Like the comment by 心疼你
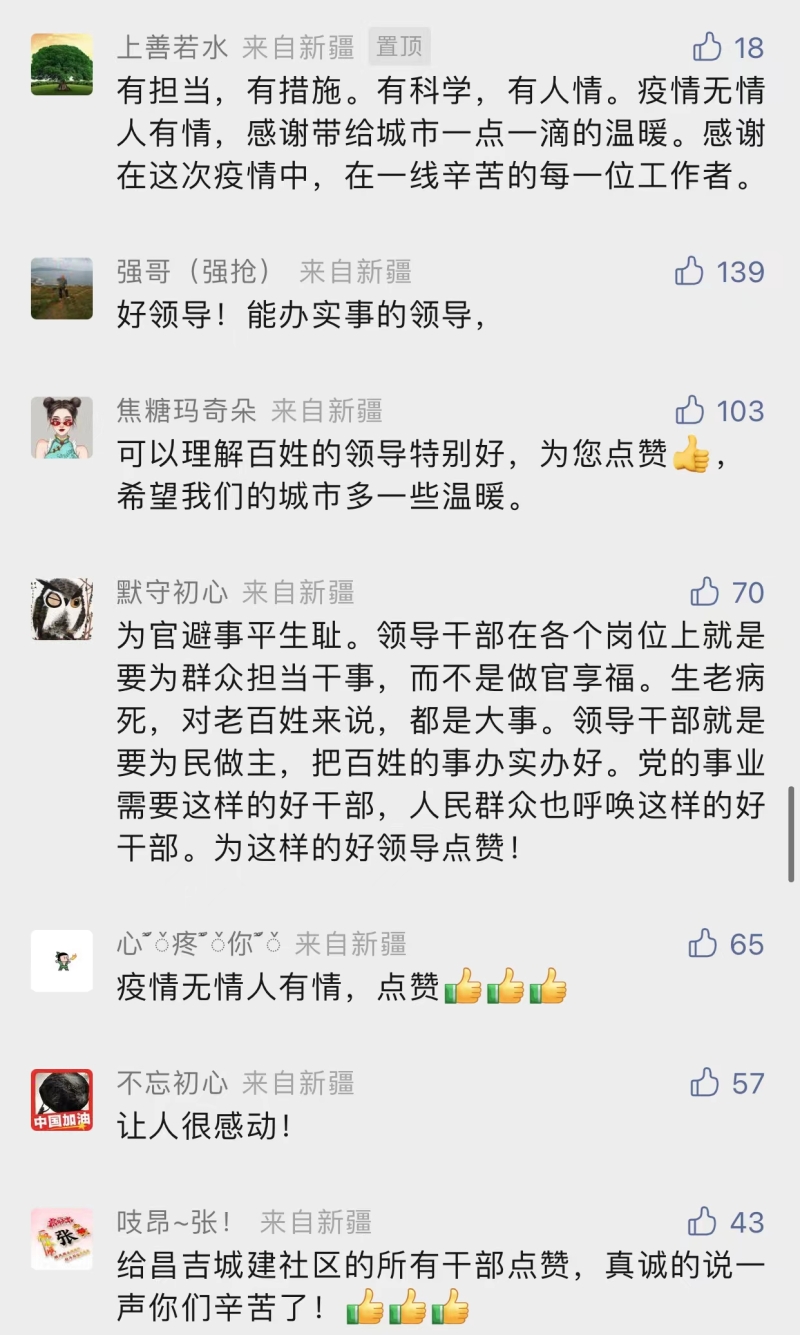Image resolution: width=800 pixels, height=1335 pixels. tap(704, 943)
